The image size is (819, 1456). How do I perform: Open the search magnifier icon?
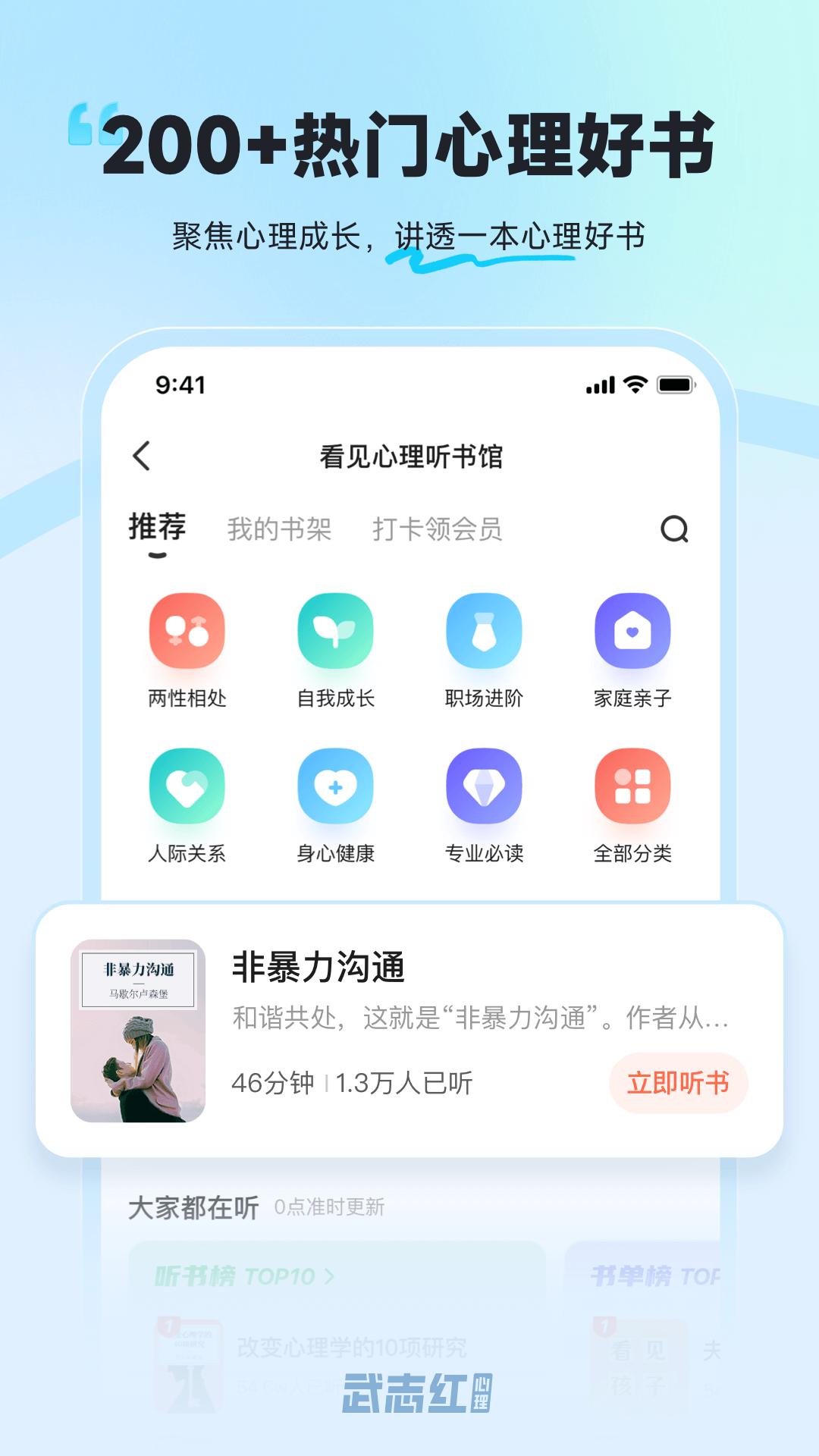point(674,529)
